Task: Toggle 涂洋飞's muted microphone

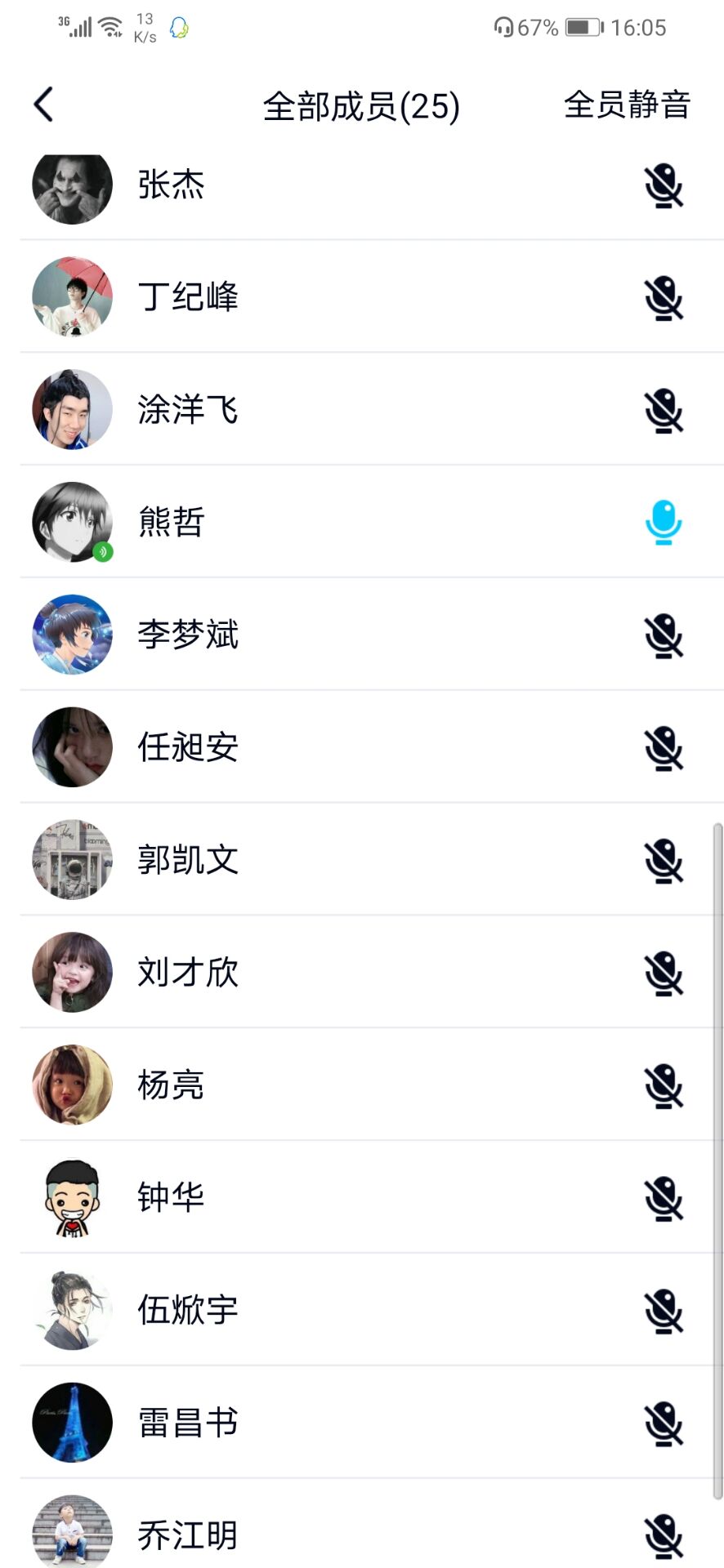Action: pos(664,411)
